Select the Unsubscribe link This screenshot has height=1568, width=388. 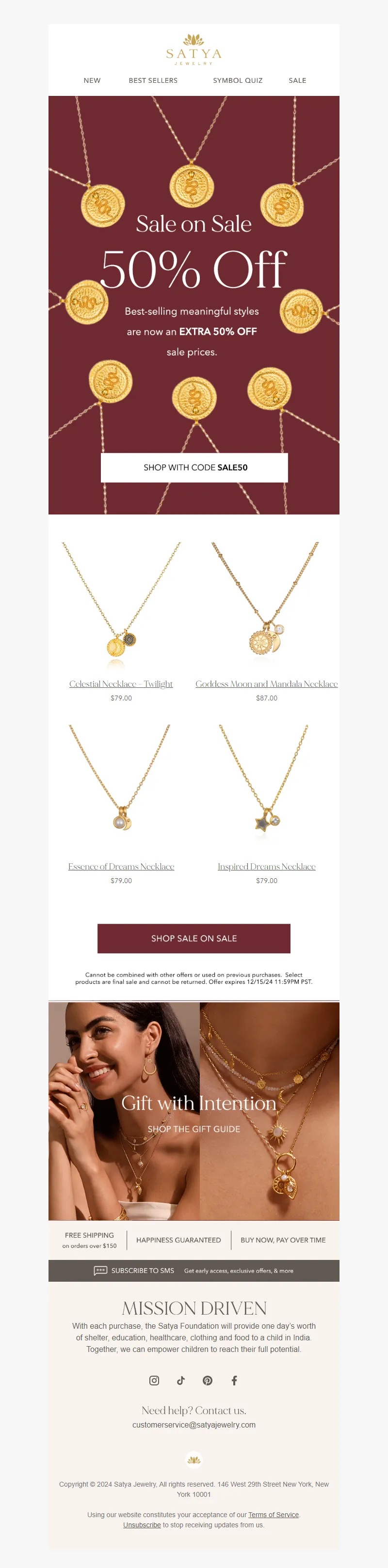pos(142,1525)
